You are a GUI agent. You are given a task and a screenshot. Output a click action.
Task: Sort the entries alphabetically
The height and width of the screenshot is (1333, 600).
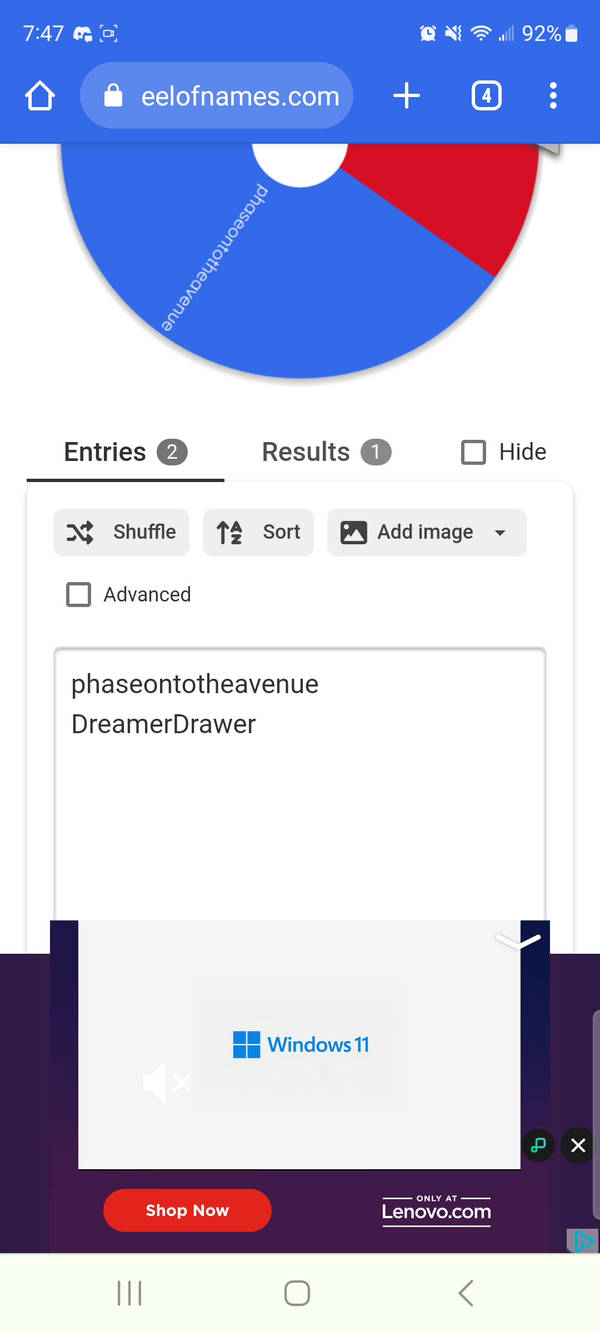[258, 532]
